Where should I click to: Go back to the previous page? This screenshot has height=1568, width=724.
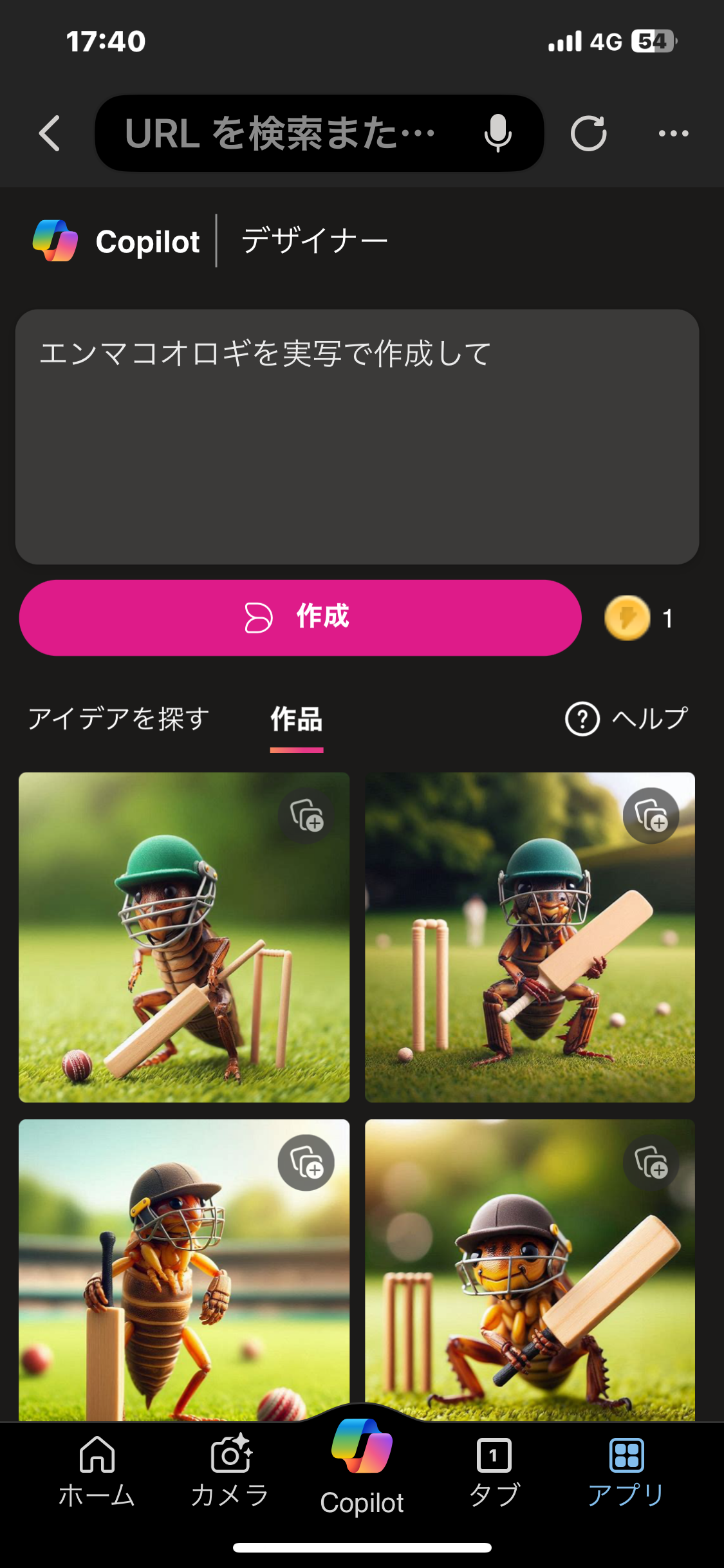click(x=50, y=134)
